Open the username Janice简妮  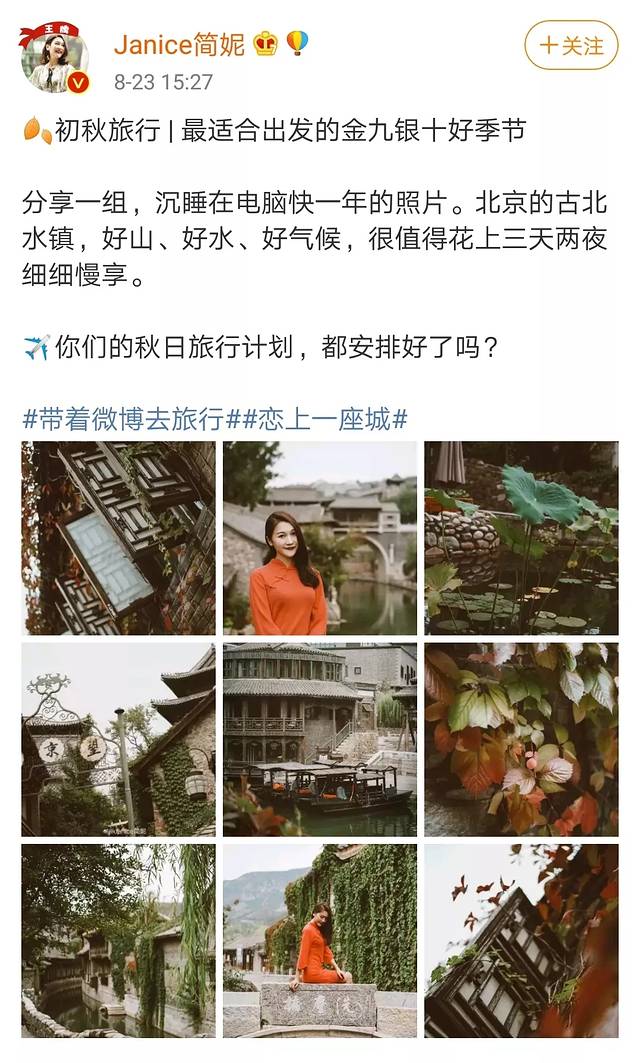[x=178, y=44]
